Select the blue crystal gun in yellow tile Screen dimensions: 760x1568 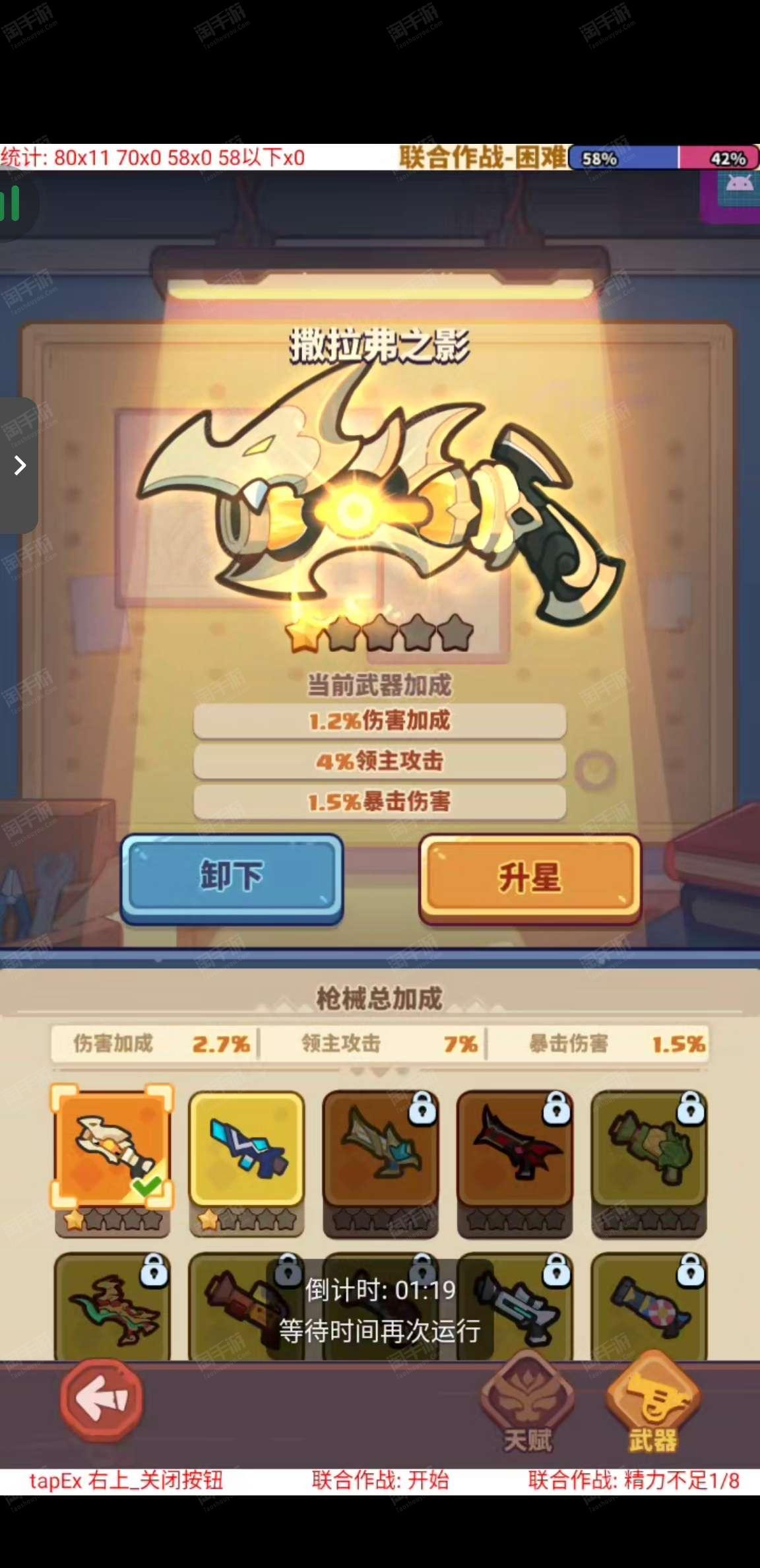click(247, 1161)
